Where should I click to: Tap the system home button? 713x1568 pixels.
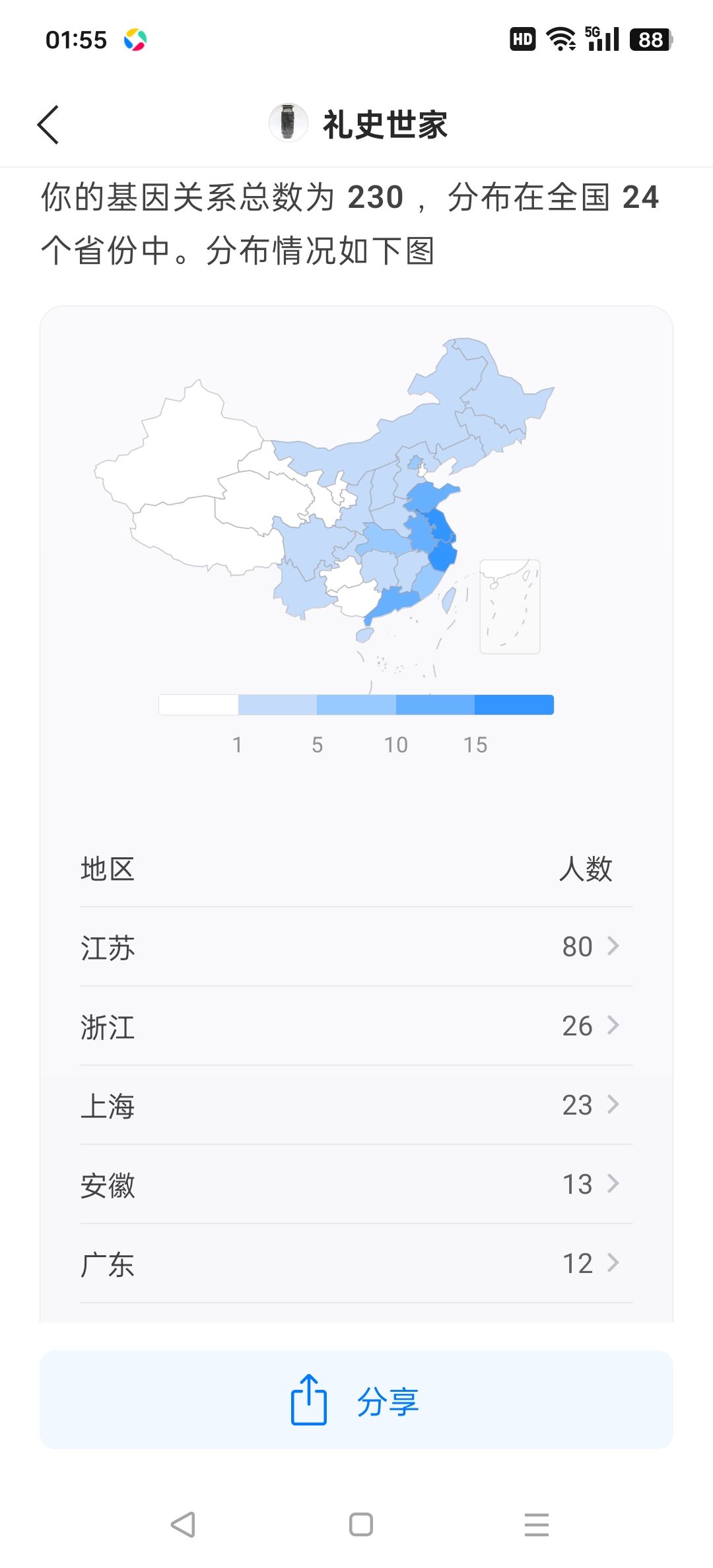click(360, 1524)
